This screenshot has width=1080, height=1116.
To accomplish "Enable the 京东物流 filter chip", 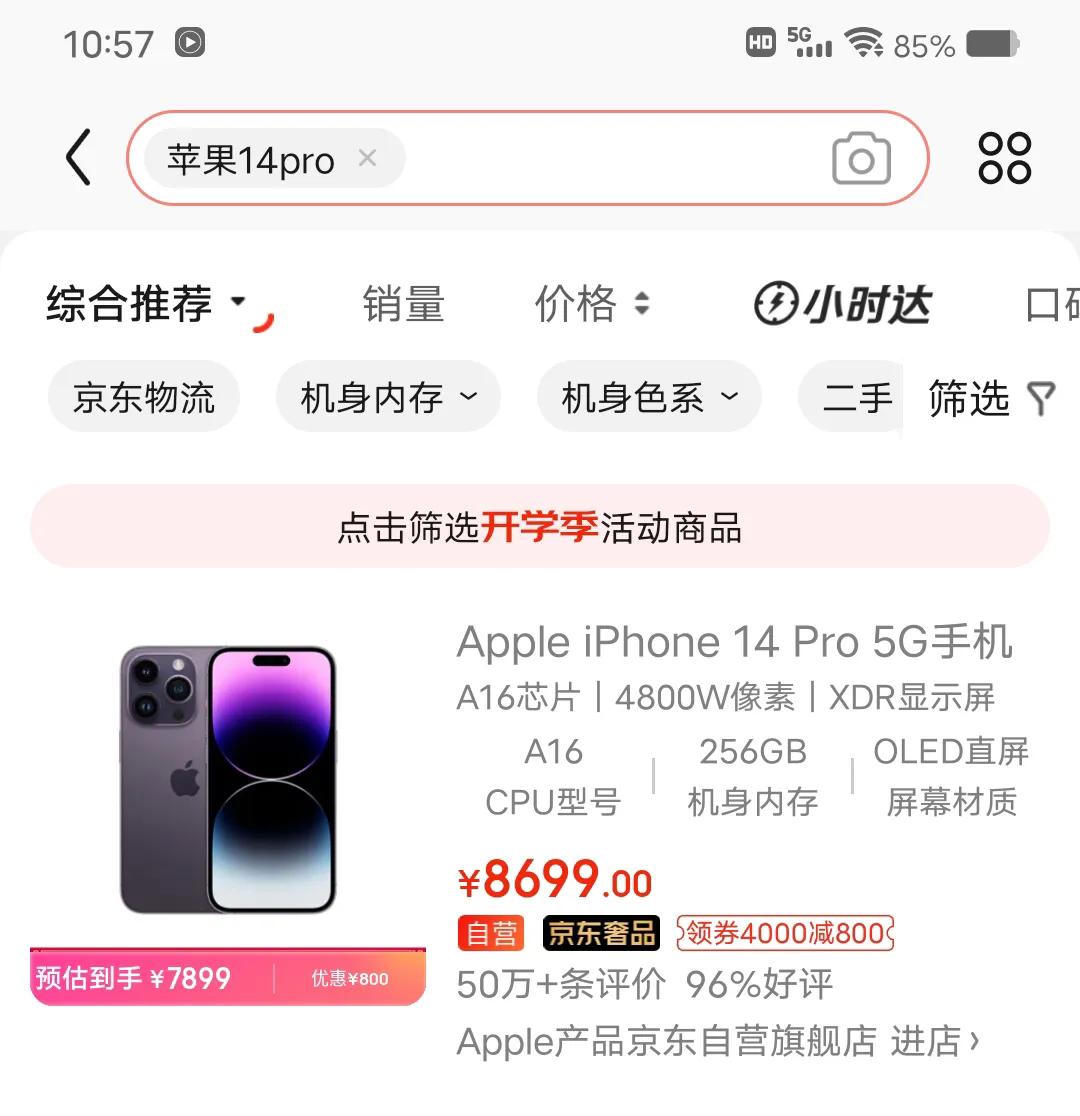I will 143,397.
